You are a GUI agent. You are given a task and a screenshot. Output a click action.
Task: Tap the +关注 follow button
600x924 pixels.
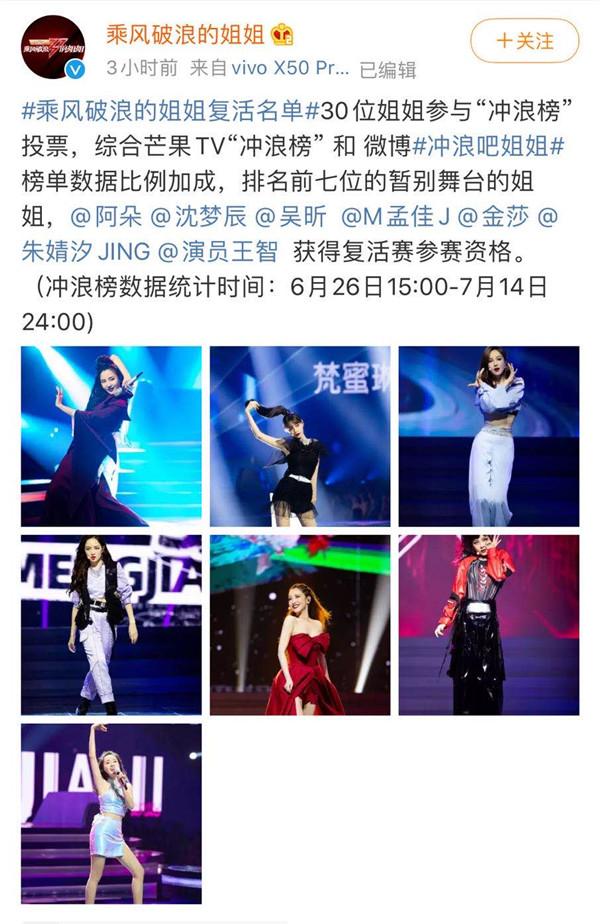(x=525, y=41)
